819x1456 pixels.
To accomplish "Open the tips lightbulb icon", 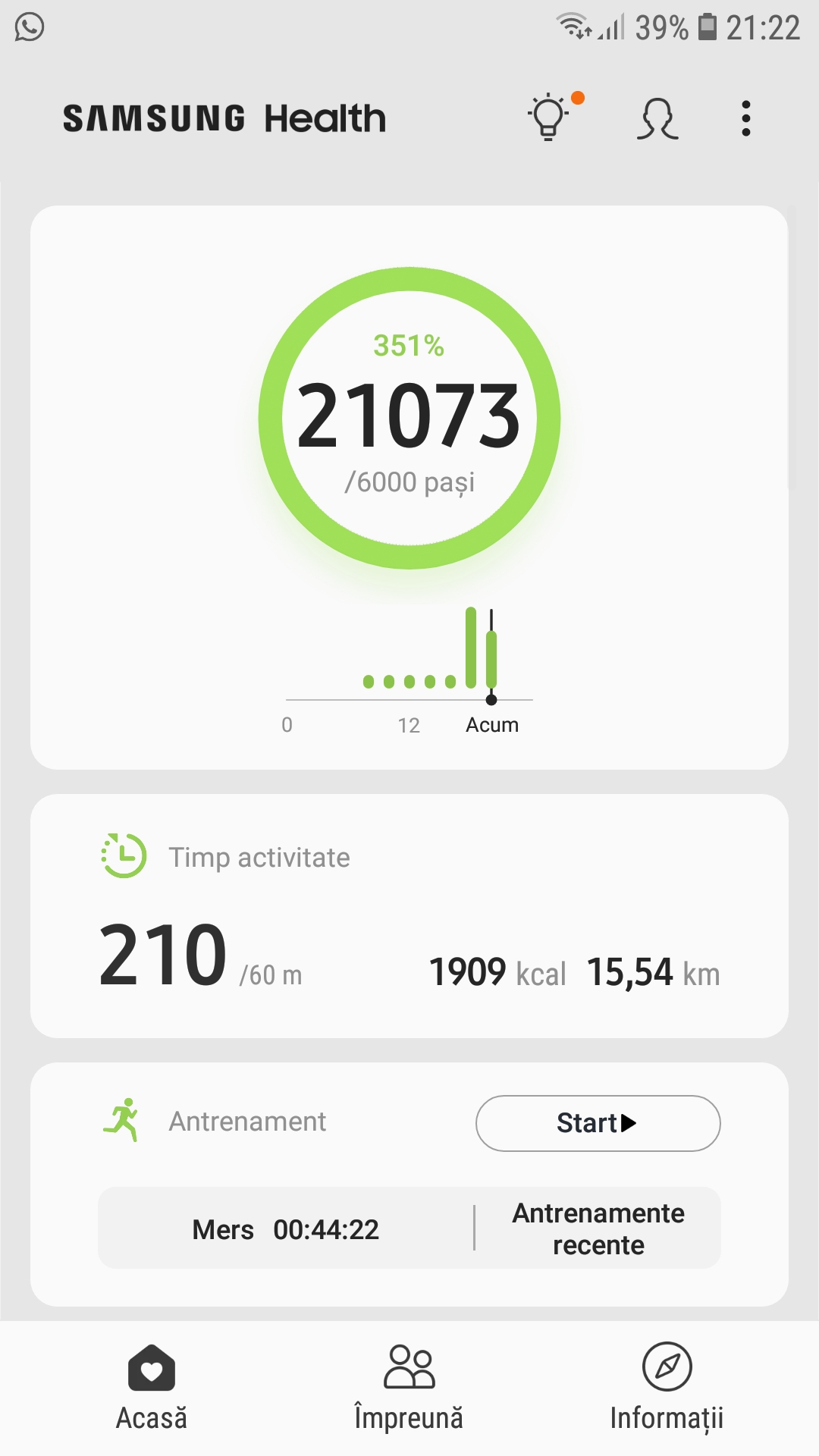I will [x=549, y=118].
